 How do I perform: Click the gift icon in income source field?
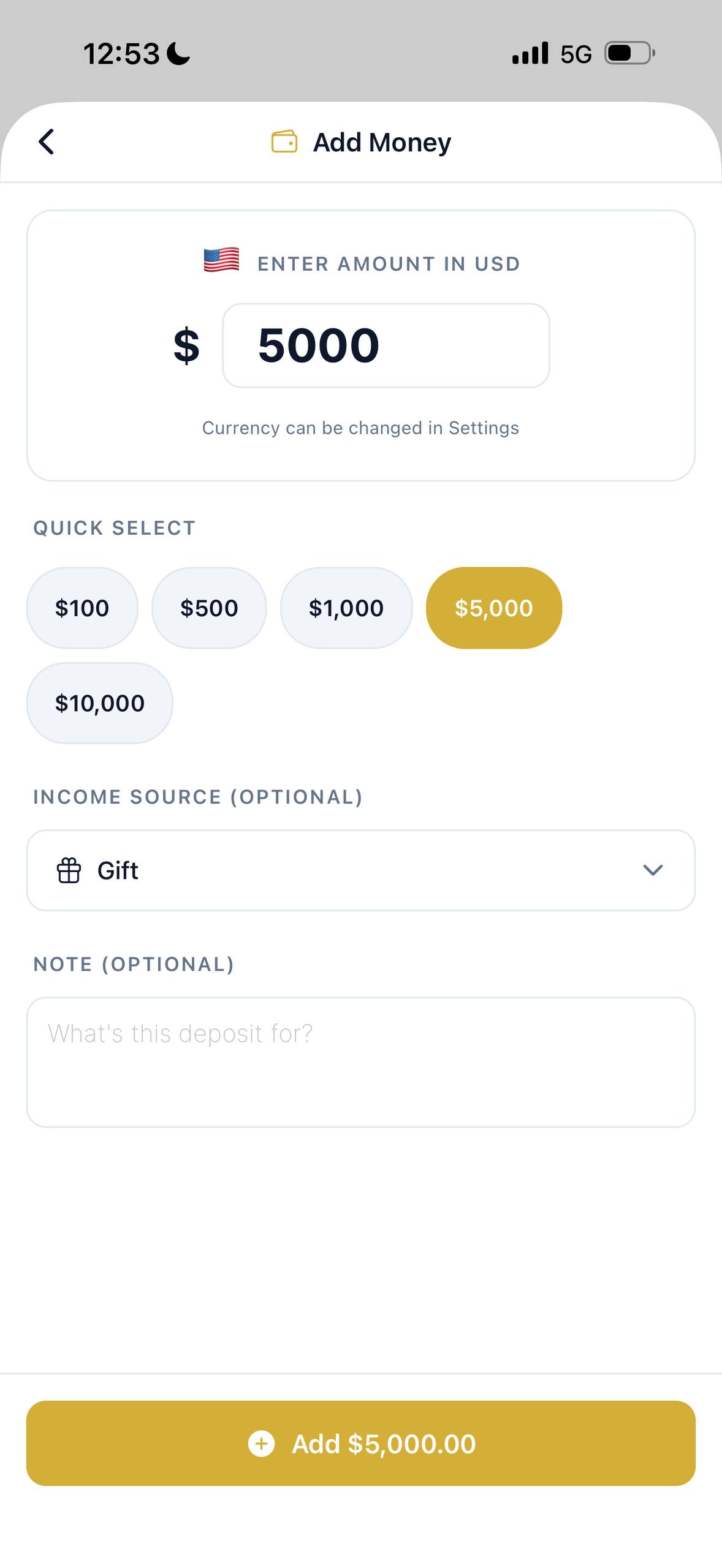(69, 870)
